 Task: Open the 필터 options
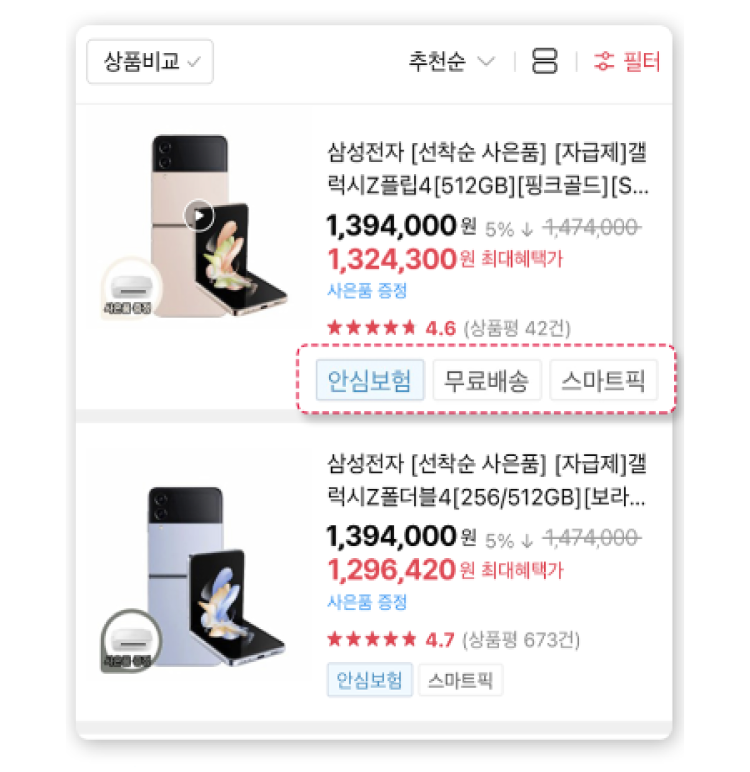pyautogui.click(x=627, y=62)
